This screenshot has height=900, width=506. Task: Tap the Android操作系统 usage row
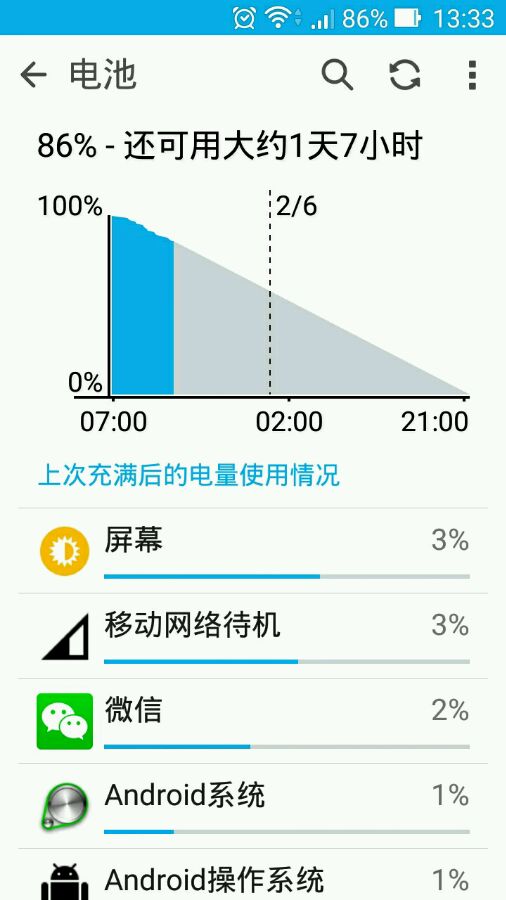[x=253, y=875]
